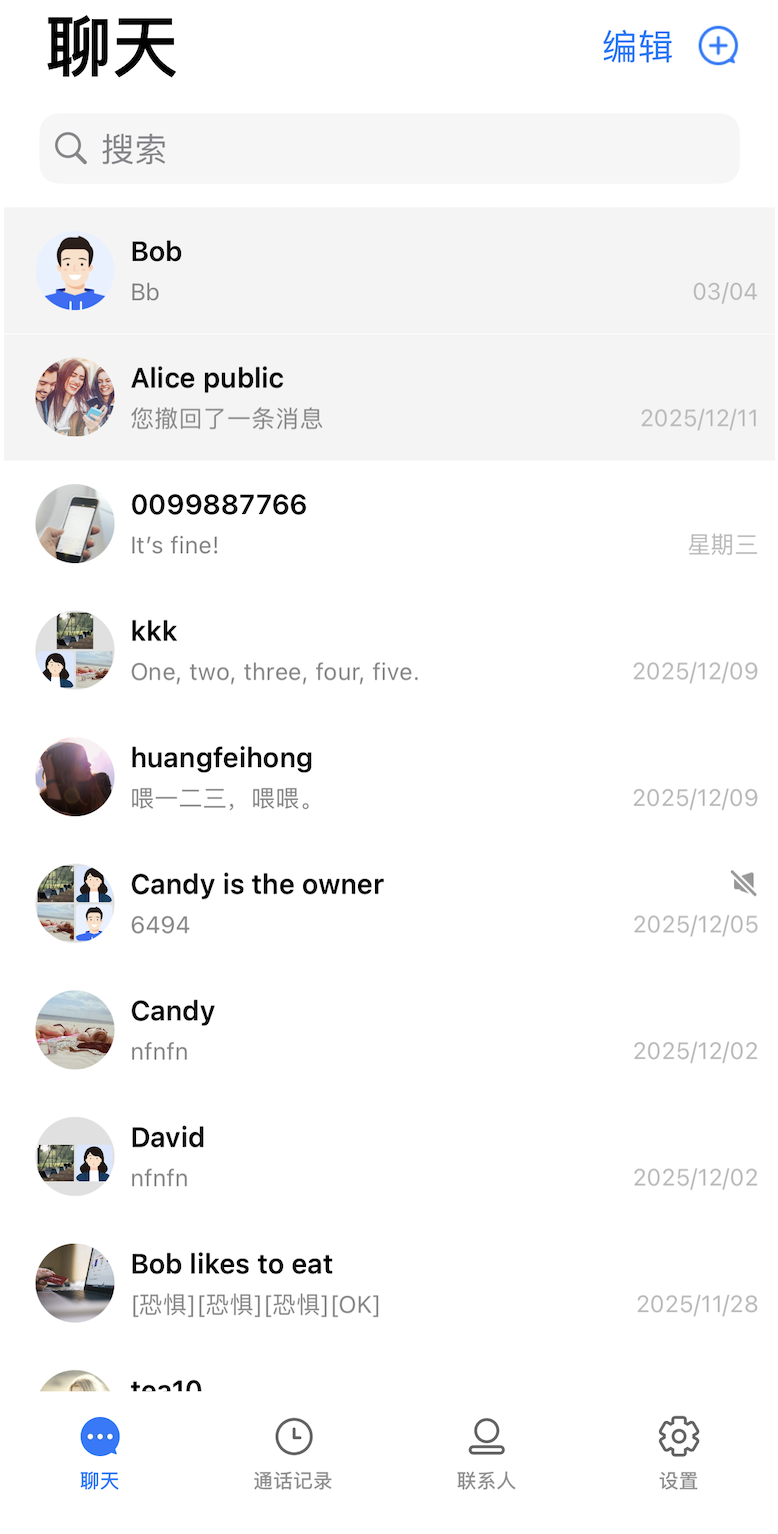The height and width of the screenshot is (1534, 778).
Task: Switch to the 联系人 contacts tab
Action: click(x=486, y=1454)
